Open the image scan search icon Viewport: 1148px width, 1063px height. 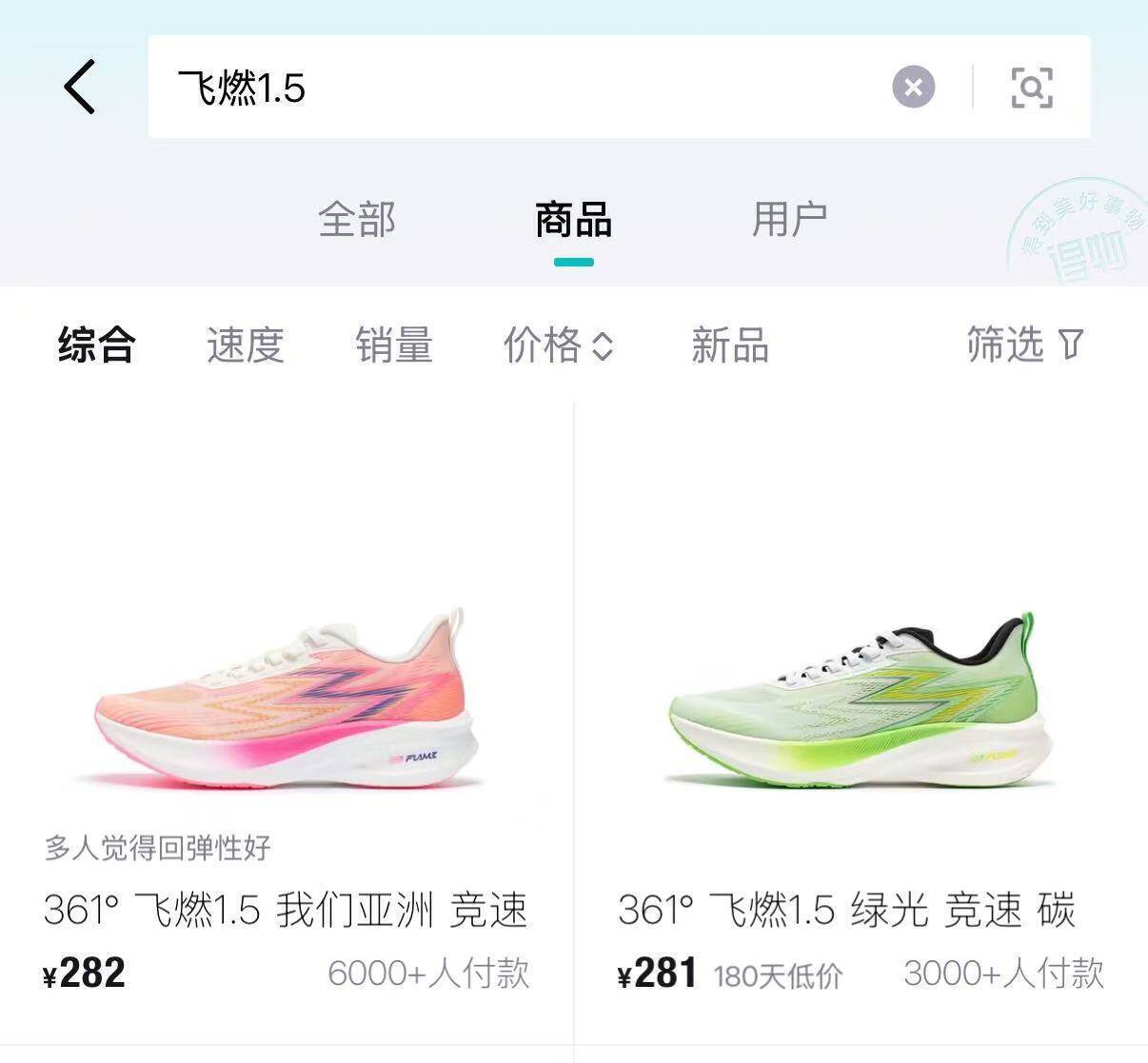1031,88
